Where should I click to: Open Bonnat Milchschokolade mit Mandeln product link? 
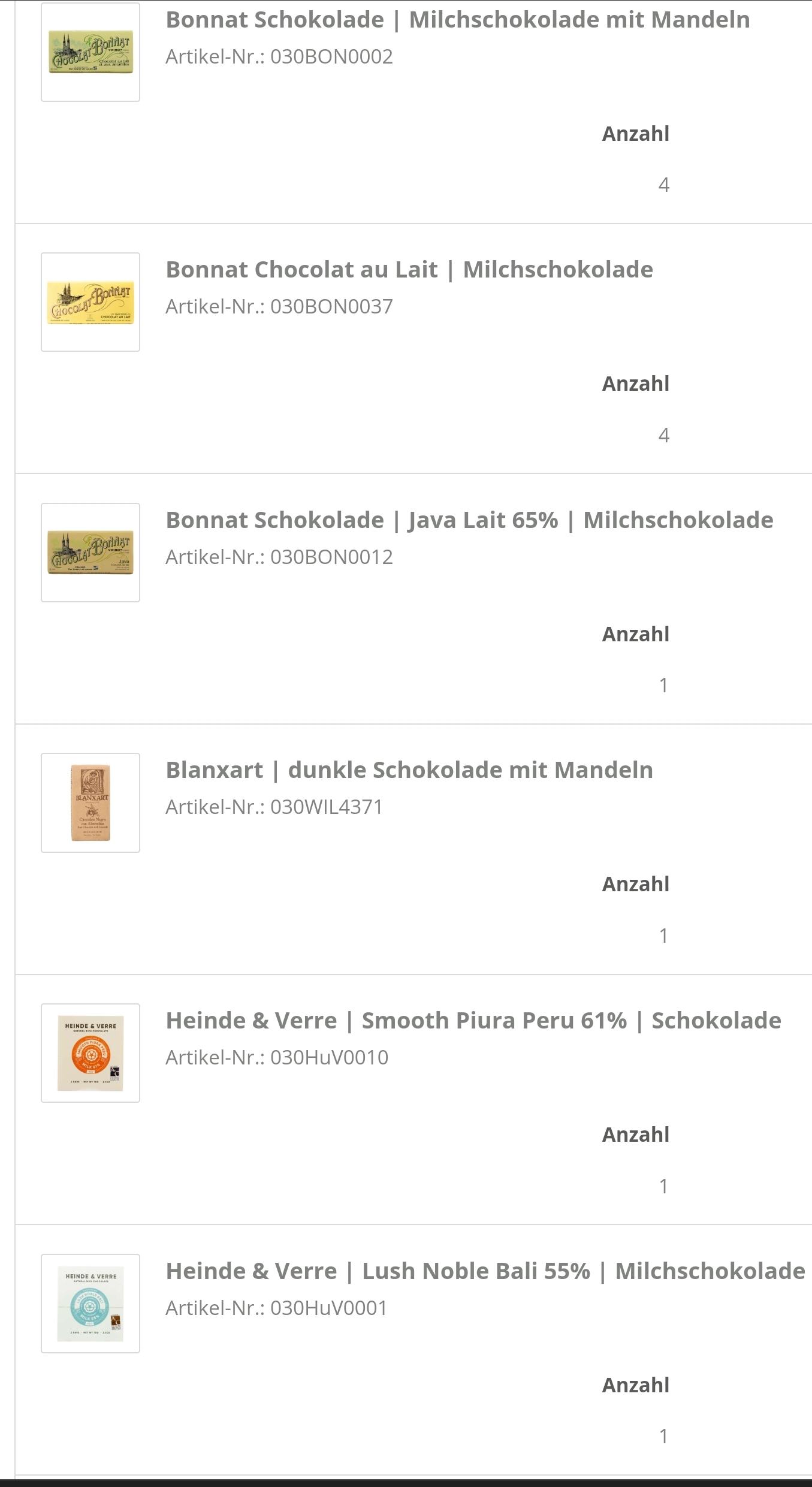click(x=457, y=20)
